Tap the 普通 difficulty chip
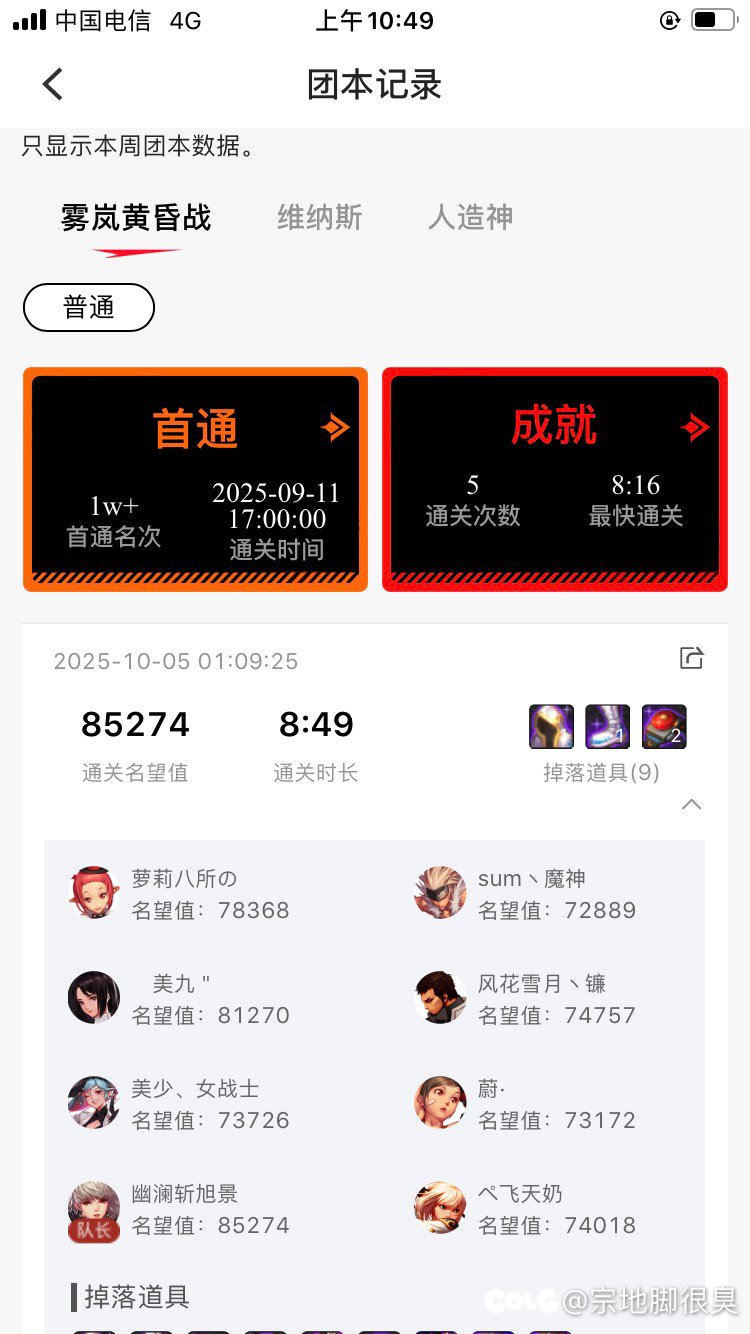Image resolution: width=750 pixels, height=1334 pixels. click(x=89, y=307)
